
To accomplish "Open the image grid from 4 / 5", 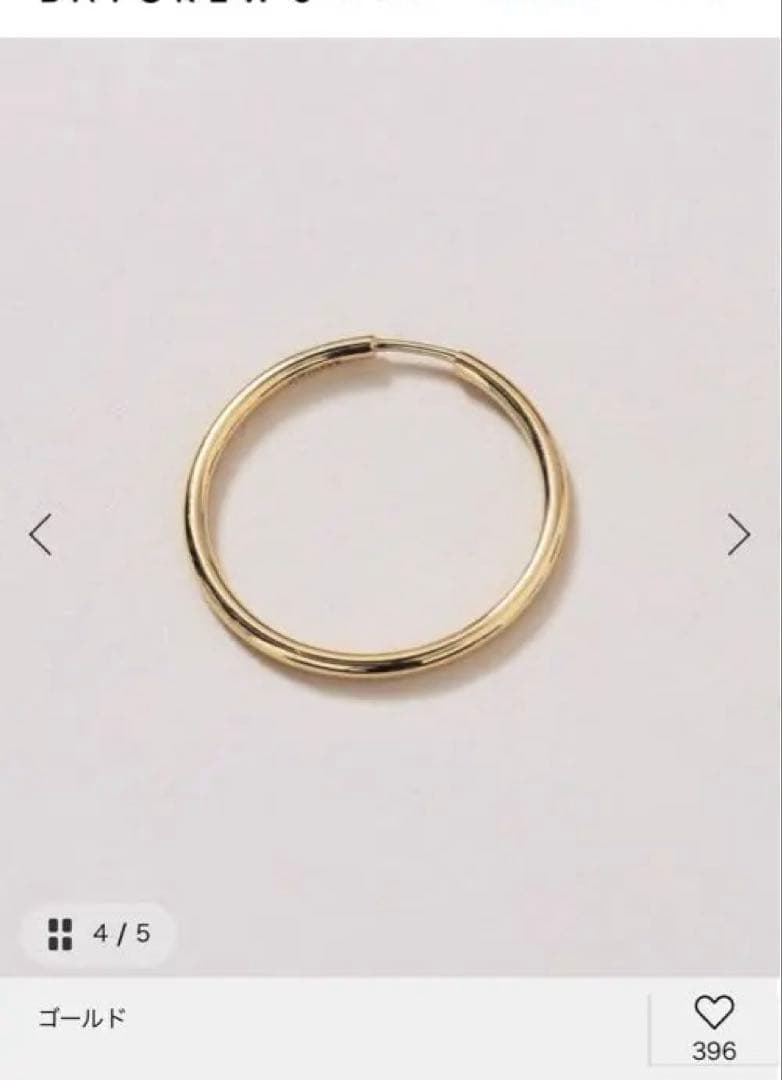I will point(98,934).
